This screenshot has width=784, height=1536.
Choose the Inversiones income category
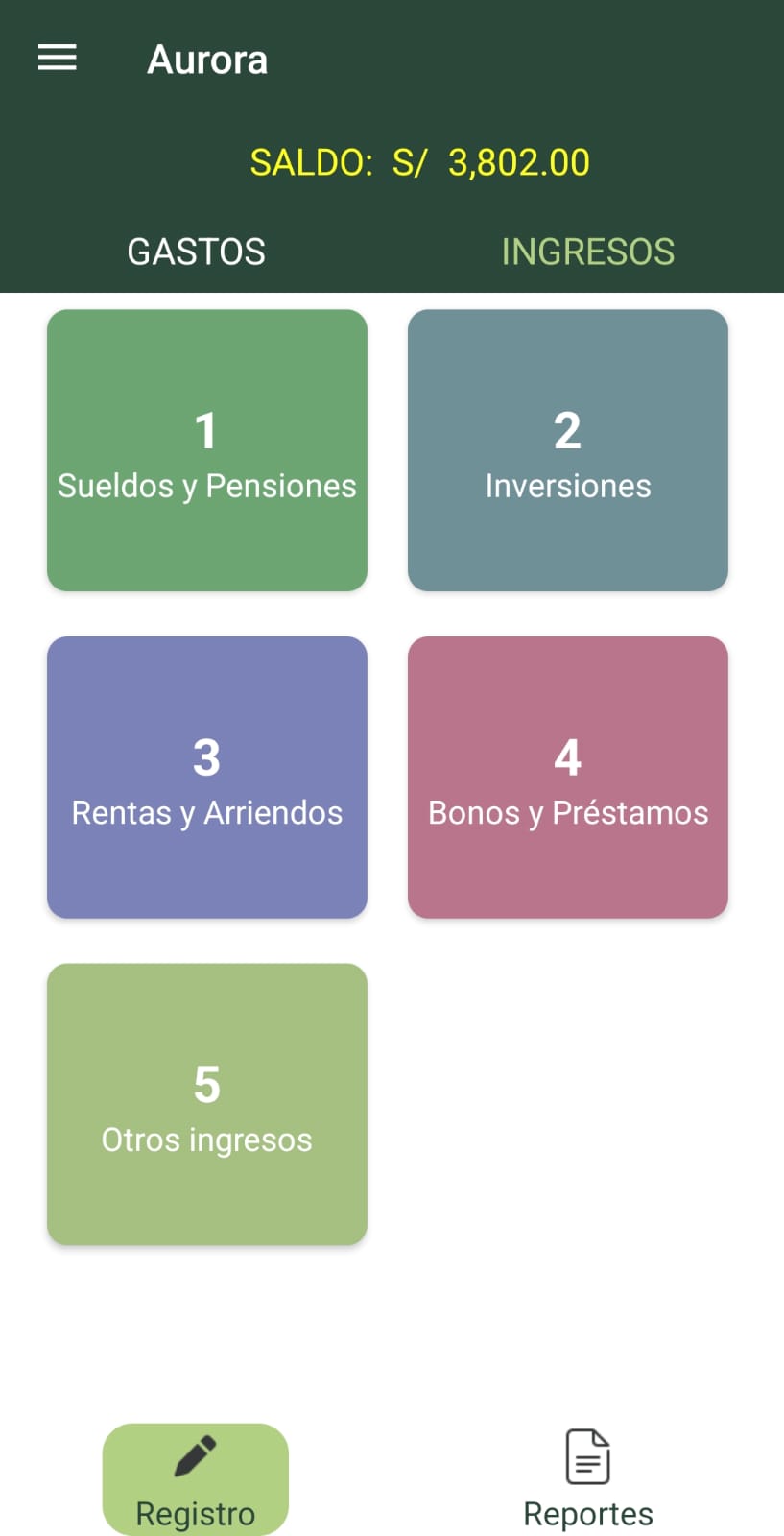point(568,450)
